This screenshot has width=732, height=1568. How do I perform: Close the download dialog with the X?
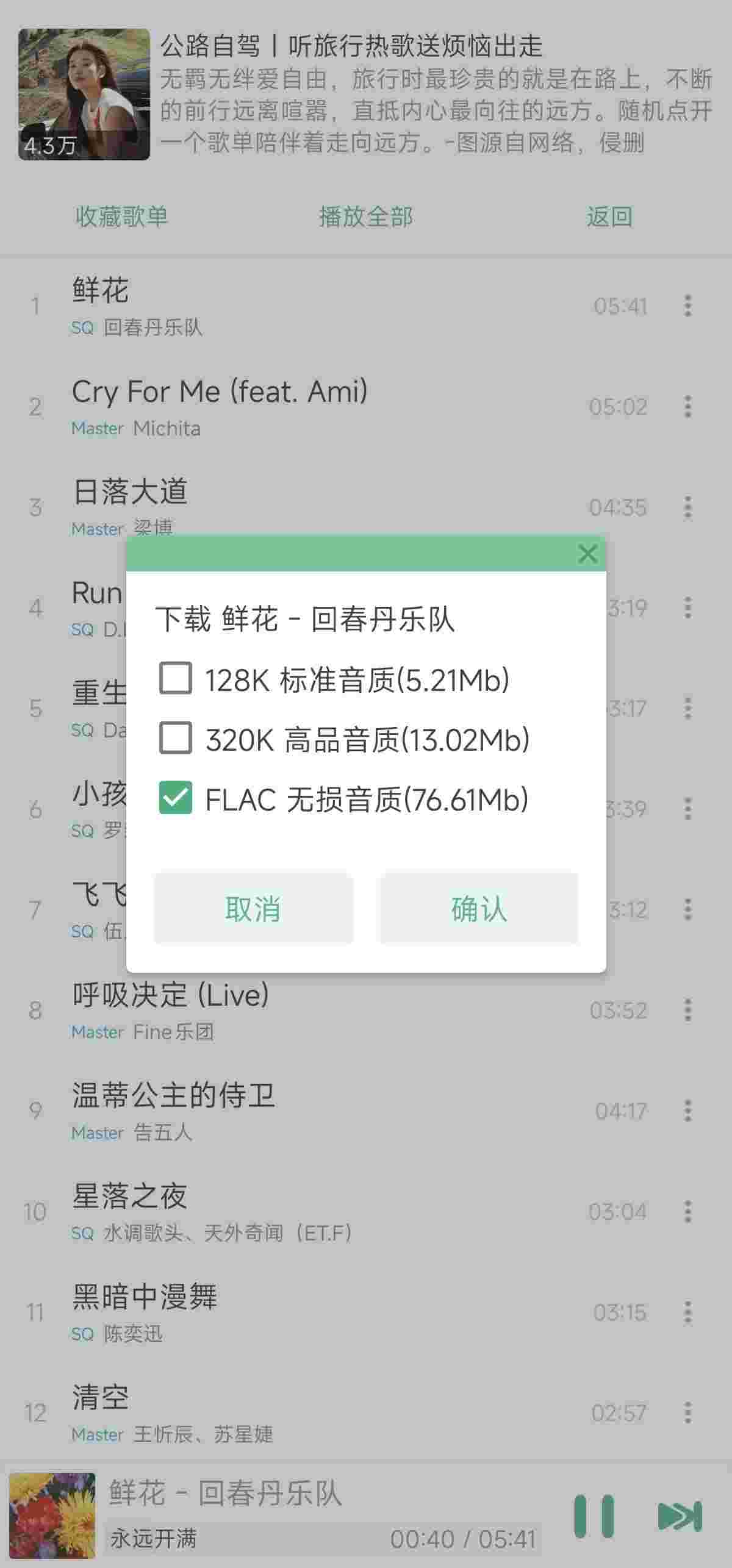[587, 554]
